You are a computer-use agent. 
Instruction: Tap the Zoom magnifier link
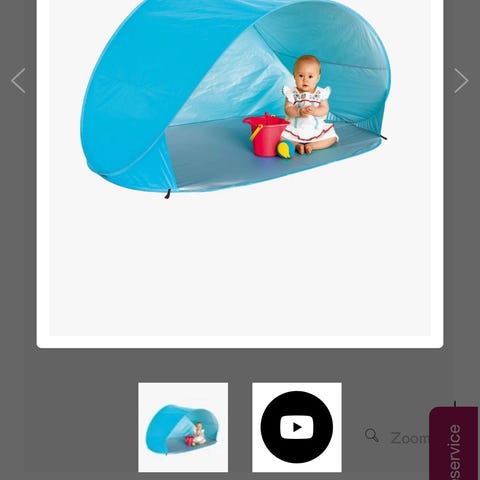pyautogui.click(x=397, y=437)
